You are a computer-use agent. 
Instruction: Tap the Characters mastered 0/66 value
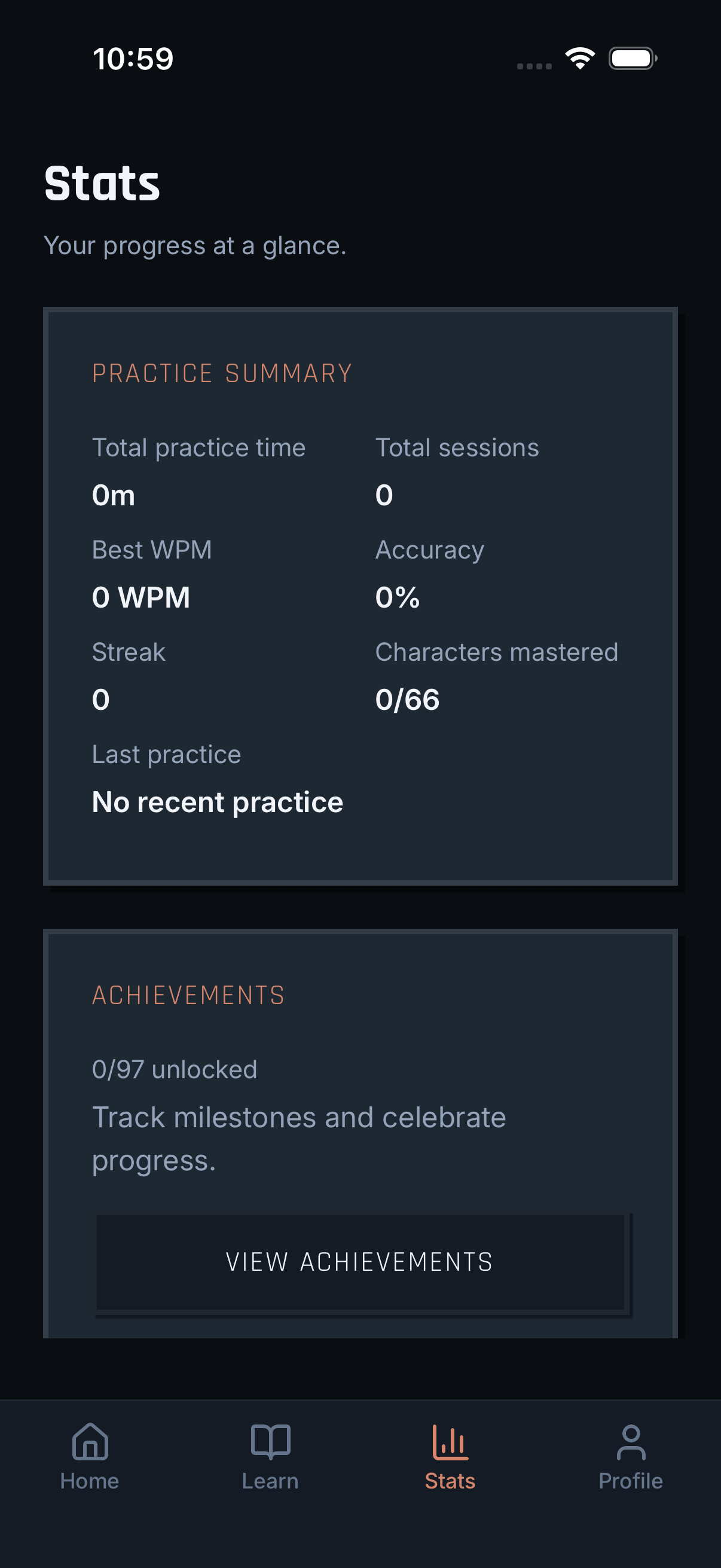click(x=408, y=698)
